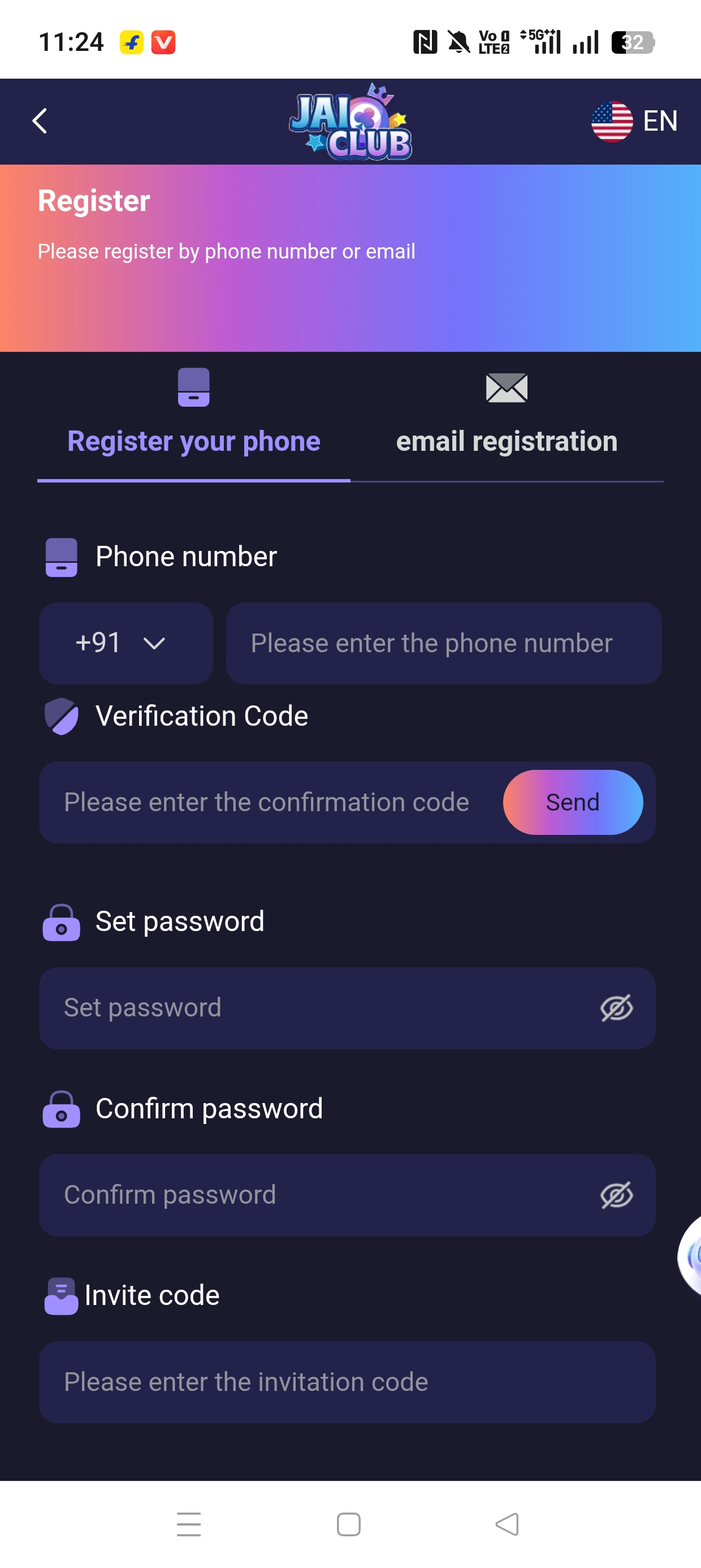Open recent apps from the navigation bar
Screen dimensions: 701x1568
[189, 1524]
